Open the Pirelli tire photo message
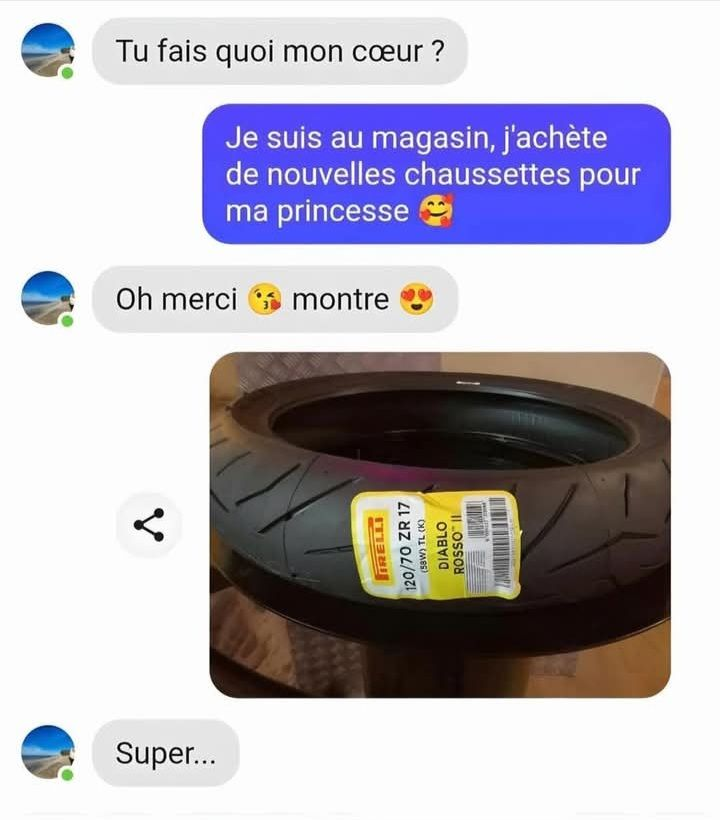The height and width of the screenshot is (820, 720). 440,524
